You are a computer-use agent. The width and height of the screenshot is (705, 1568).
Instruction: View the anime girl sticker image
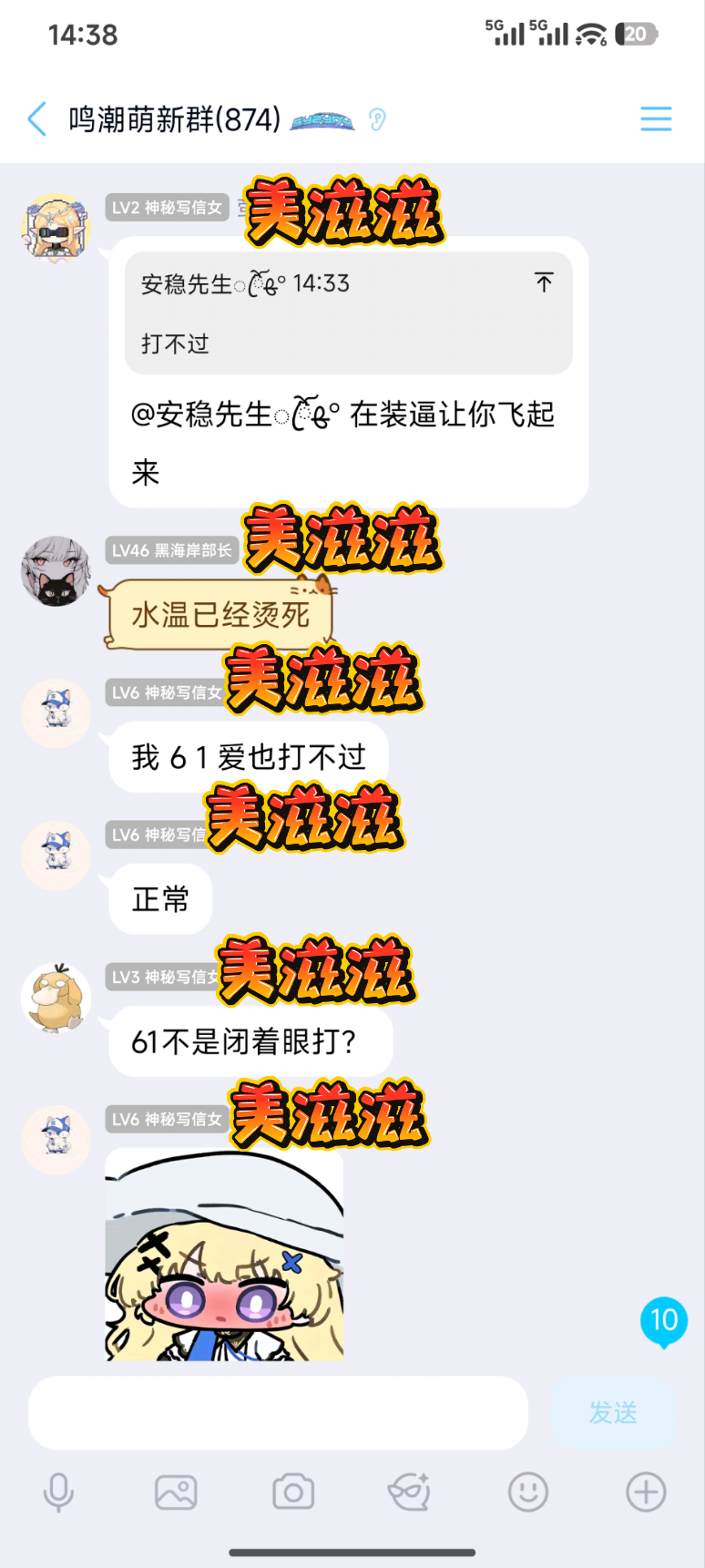click(224, 1255)
